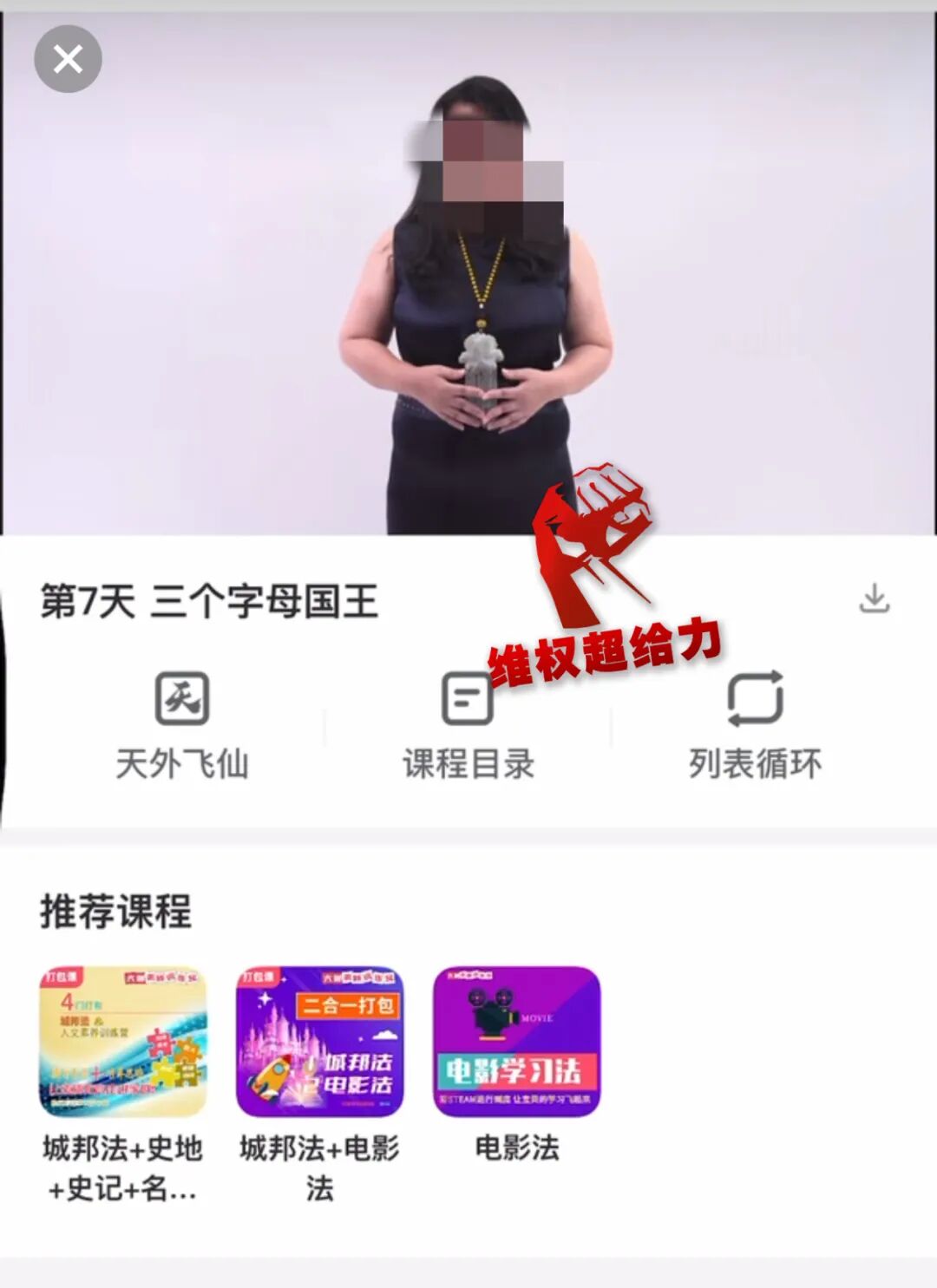Screen dimensions: 937x1288
Task: Toggle the 列表循环 playback mode
Action: pos(755,725)
